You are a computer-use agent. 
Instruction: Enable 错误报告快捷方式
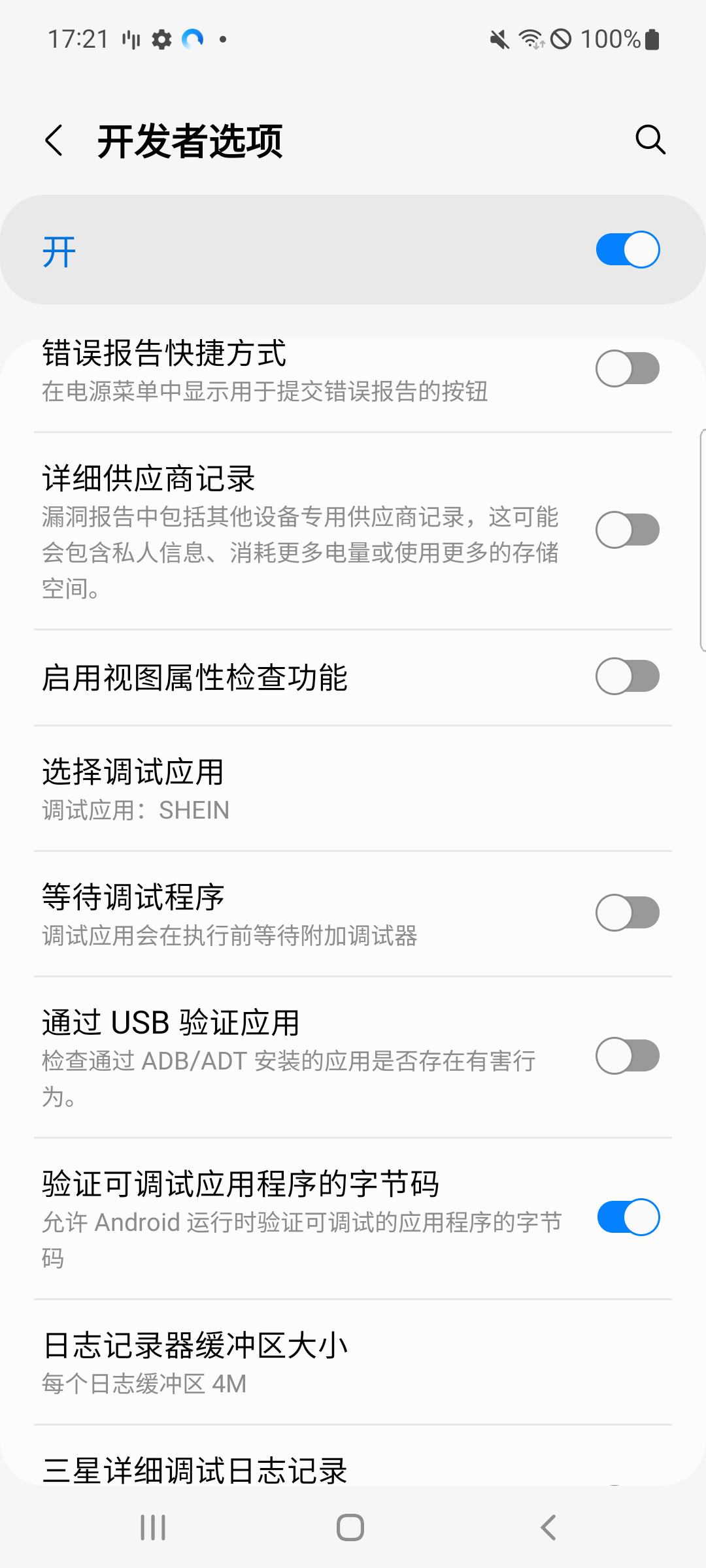[x=628, y=369]
